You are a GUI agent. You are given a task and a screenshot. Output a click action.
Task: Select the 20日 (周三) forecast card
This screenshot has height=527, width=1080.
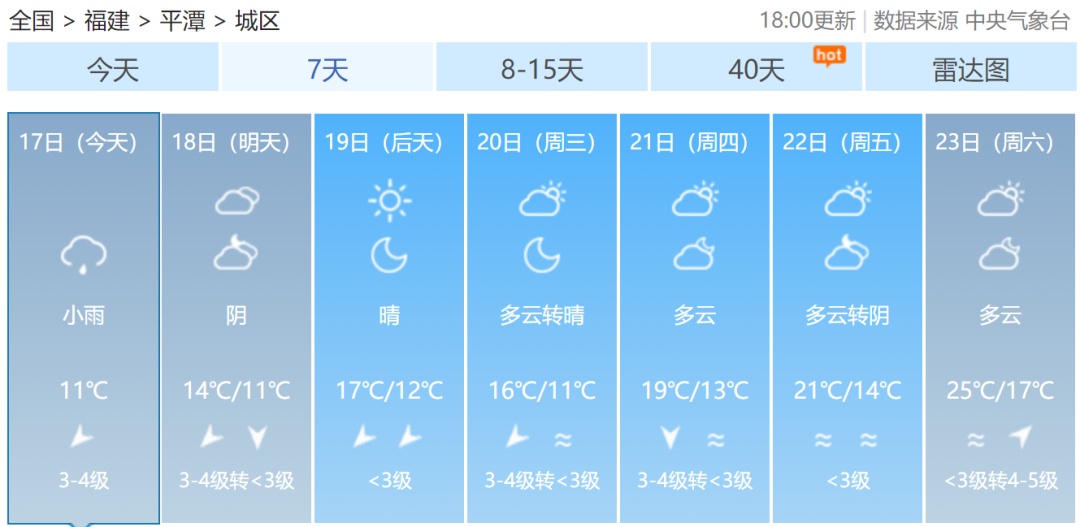tap(542, 317)
